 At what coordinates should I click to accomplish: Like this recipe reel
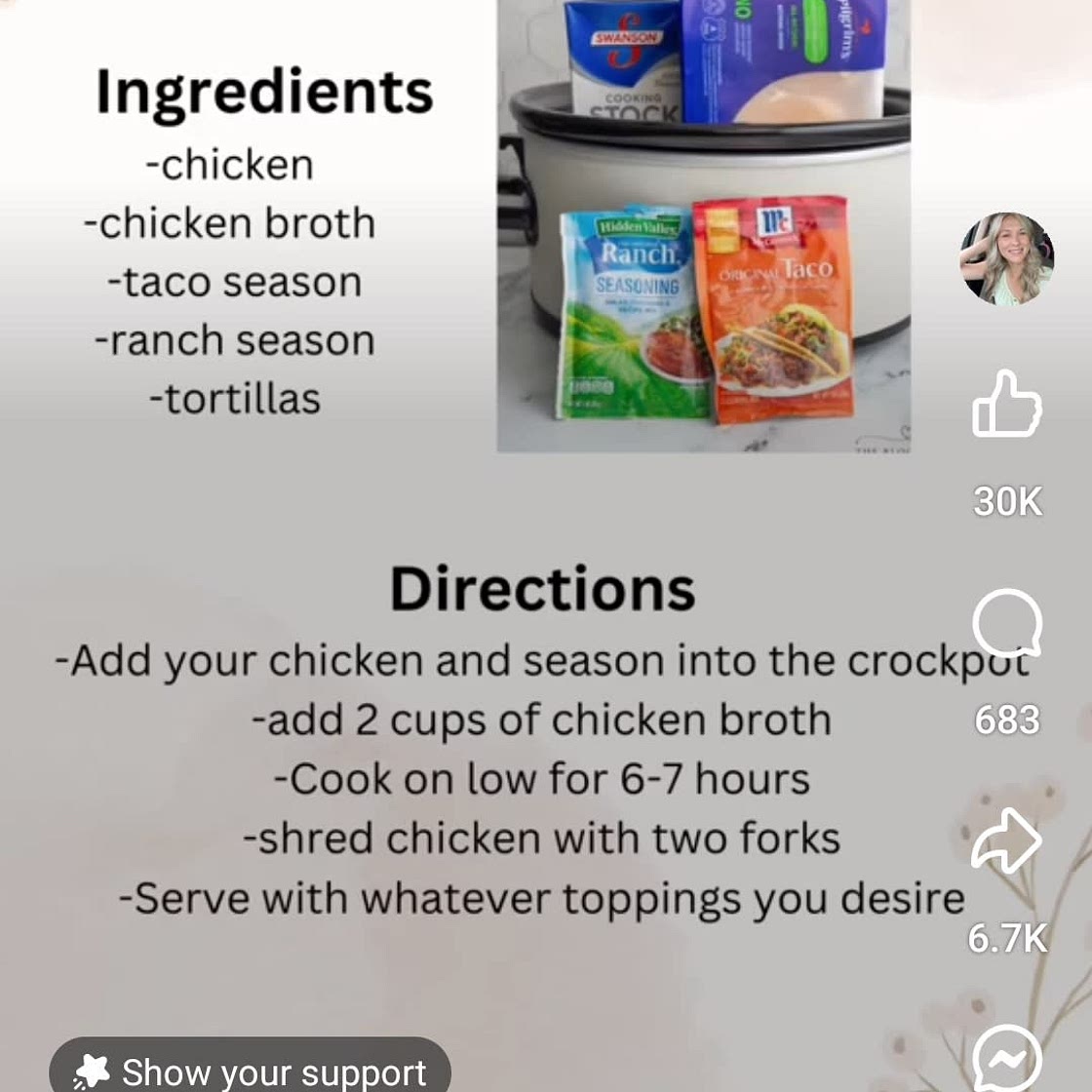[1007, 404]
